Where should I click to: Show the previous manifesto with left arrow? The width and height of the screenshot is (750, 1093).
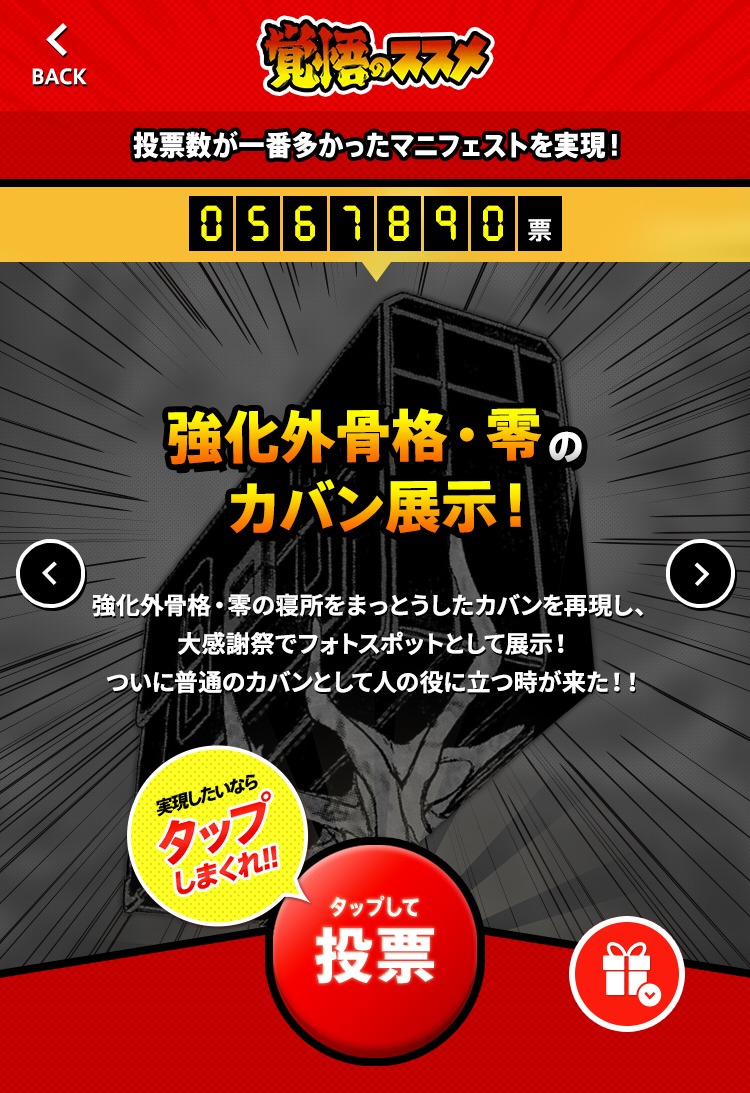50,573
